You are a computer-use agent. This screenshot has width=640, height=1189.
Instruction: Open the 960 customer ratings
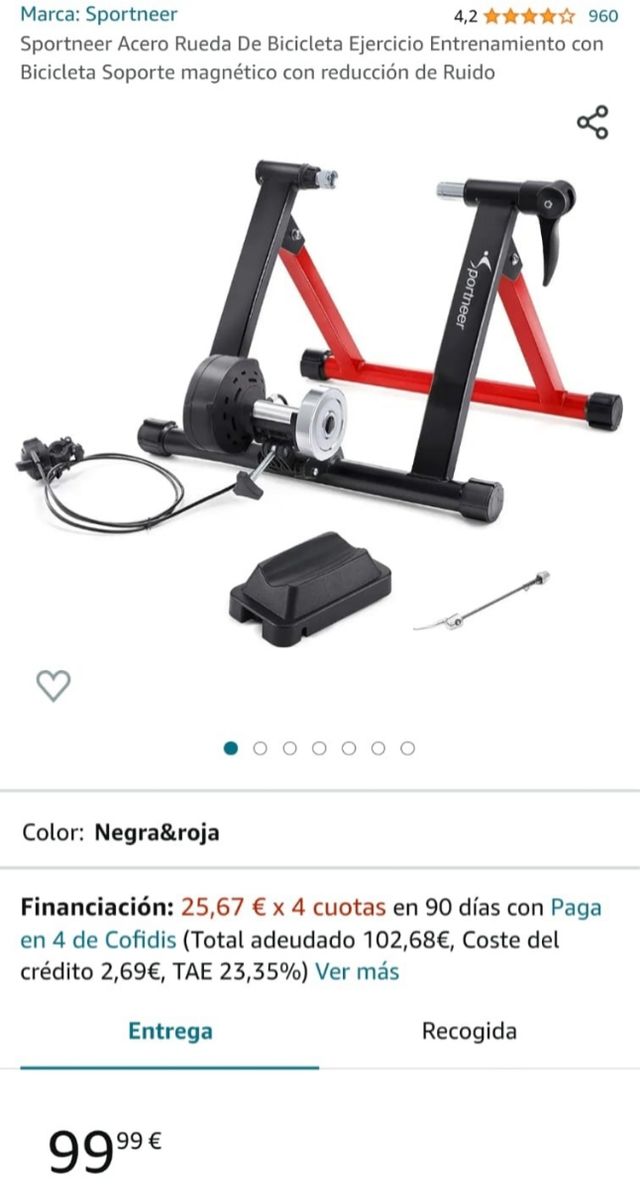[602, 15]
